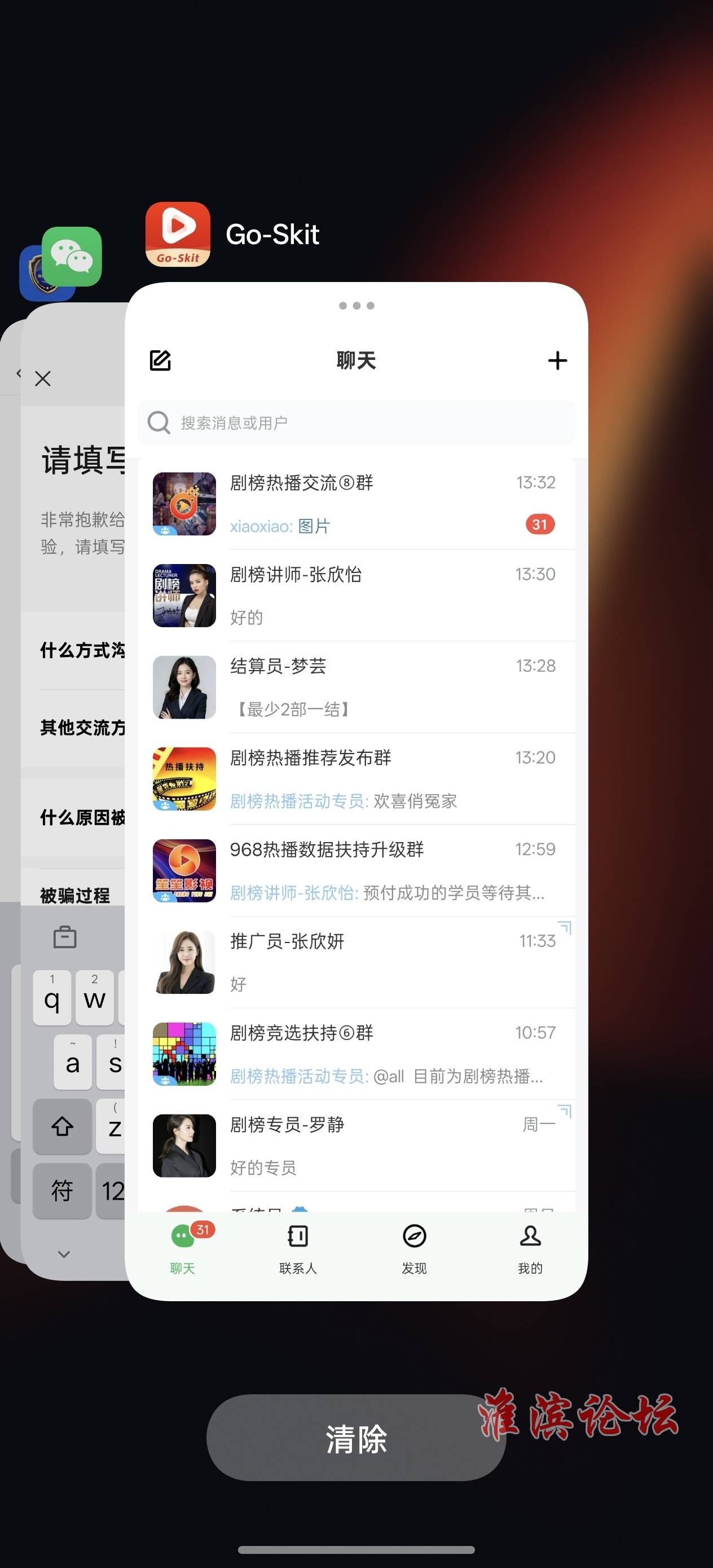This screenshot has width=713, height=1568.
Task: Open the 剧榜热播交流⑧群 group chat
Action: tap(356, 504)
